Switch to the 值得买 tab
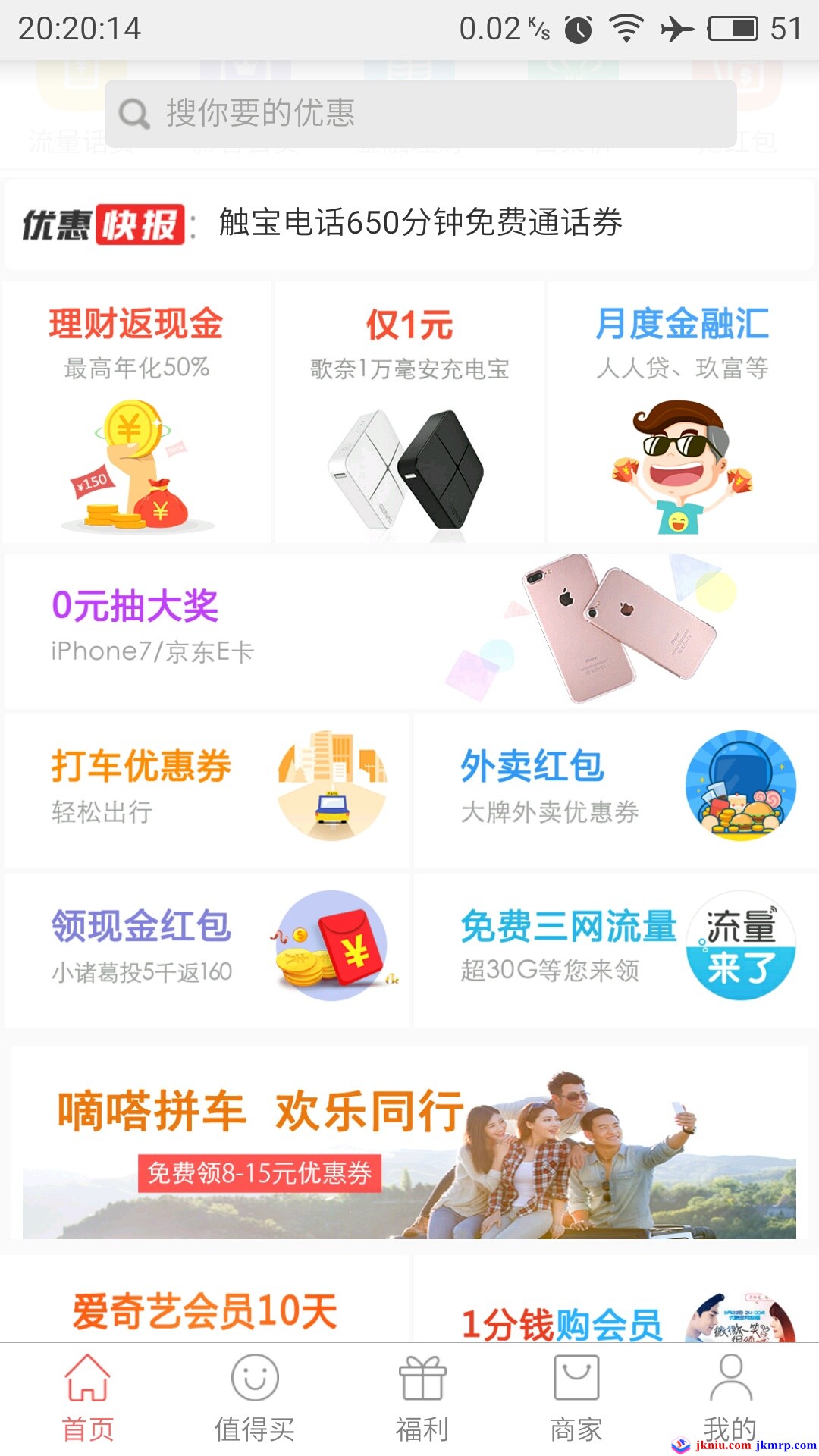Screen dimensions: 819x1456 point(255,1399)
